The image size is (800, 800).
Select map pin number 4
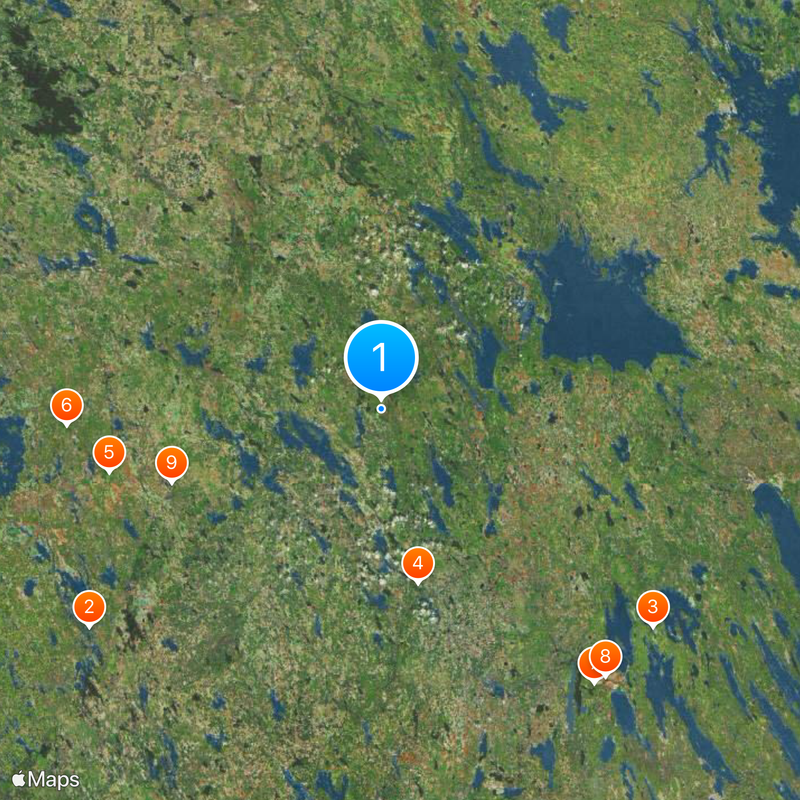pyautogui.click(x=418, y=564)
